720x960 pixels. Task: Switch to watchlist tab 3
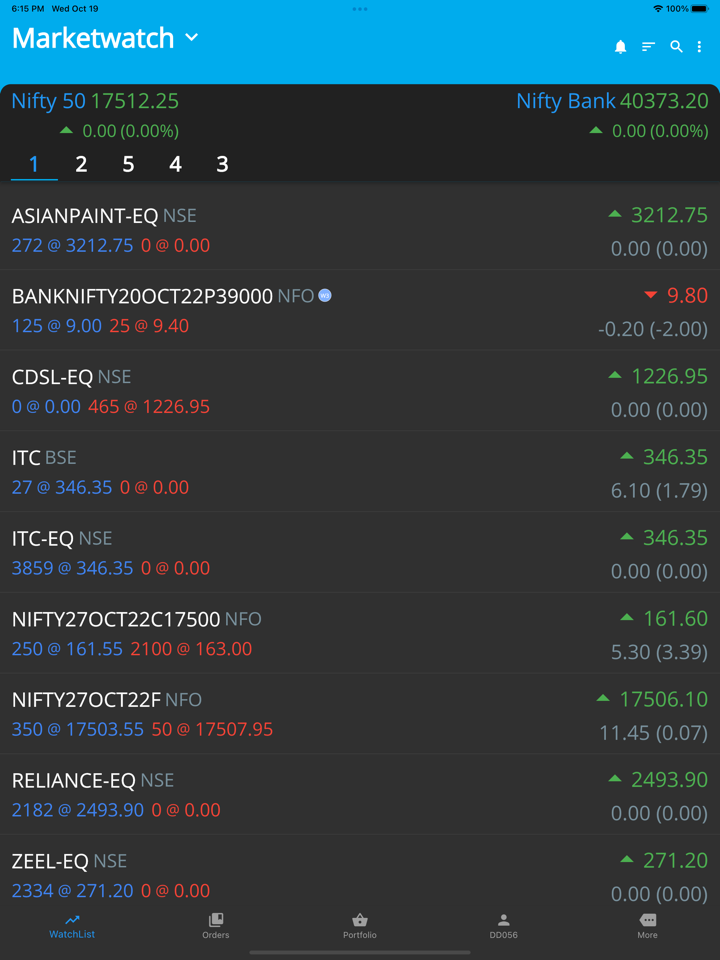click(x=222, y=164)
